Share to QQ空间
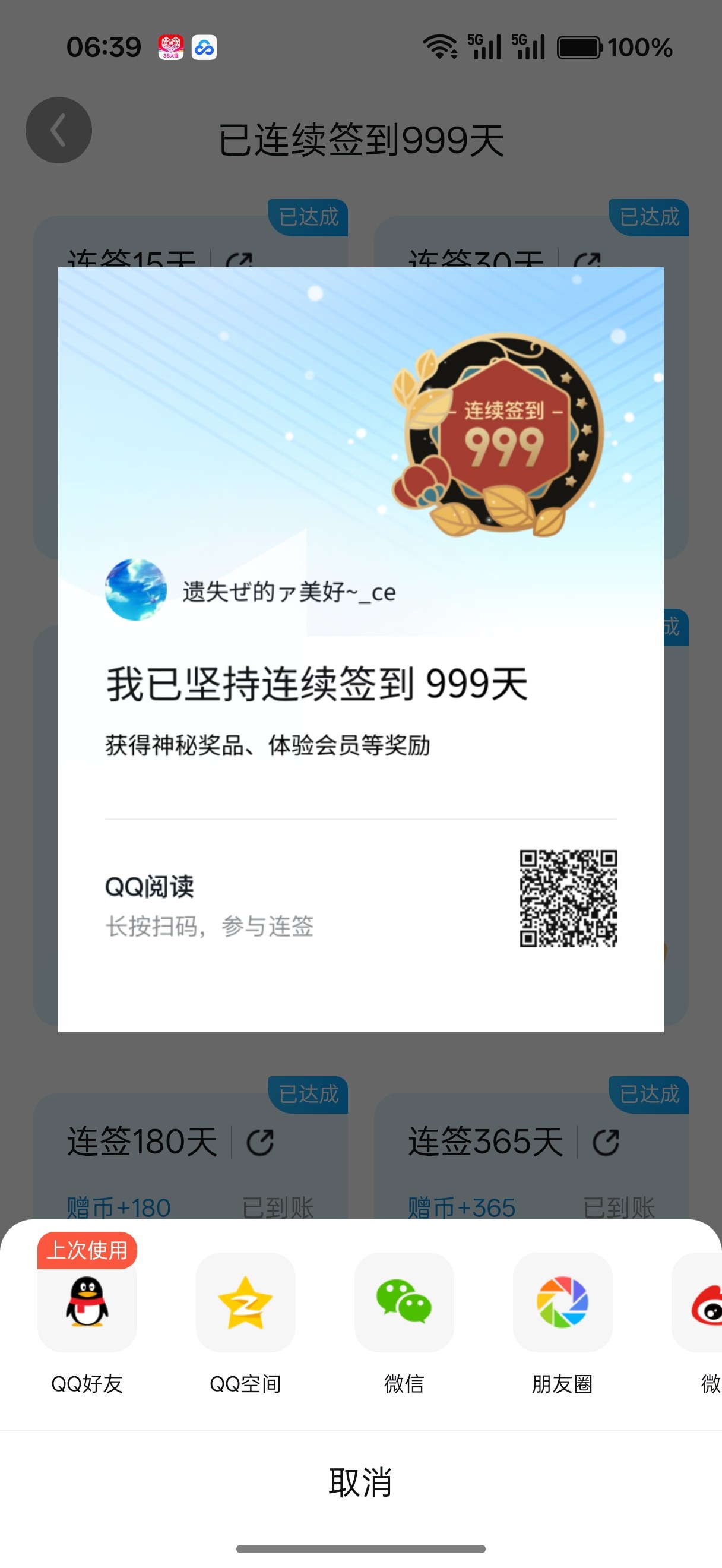Screen dimensions: 722x1568 click(x=245, y=1303)
